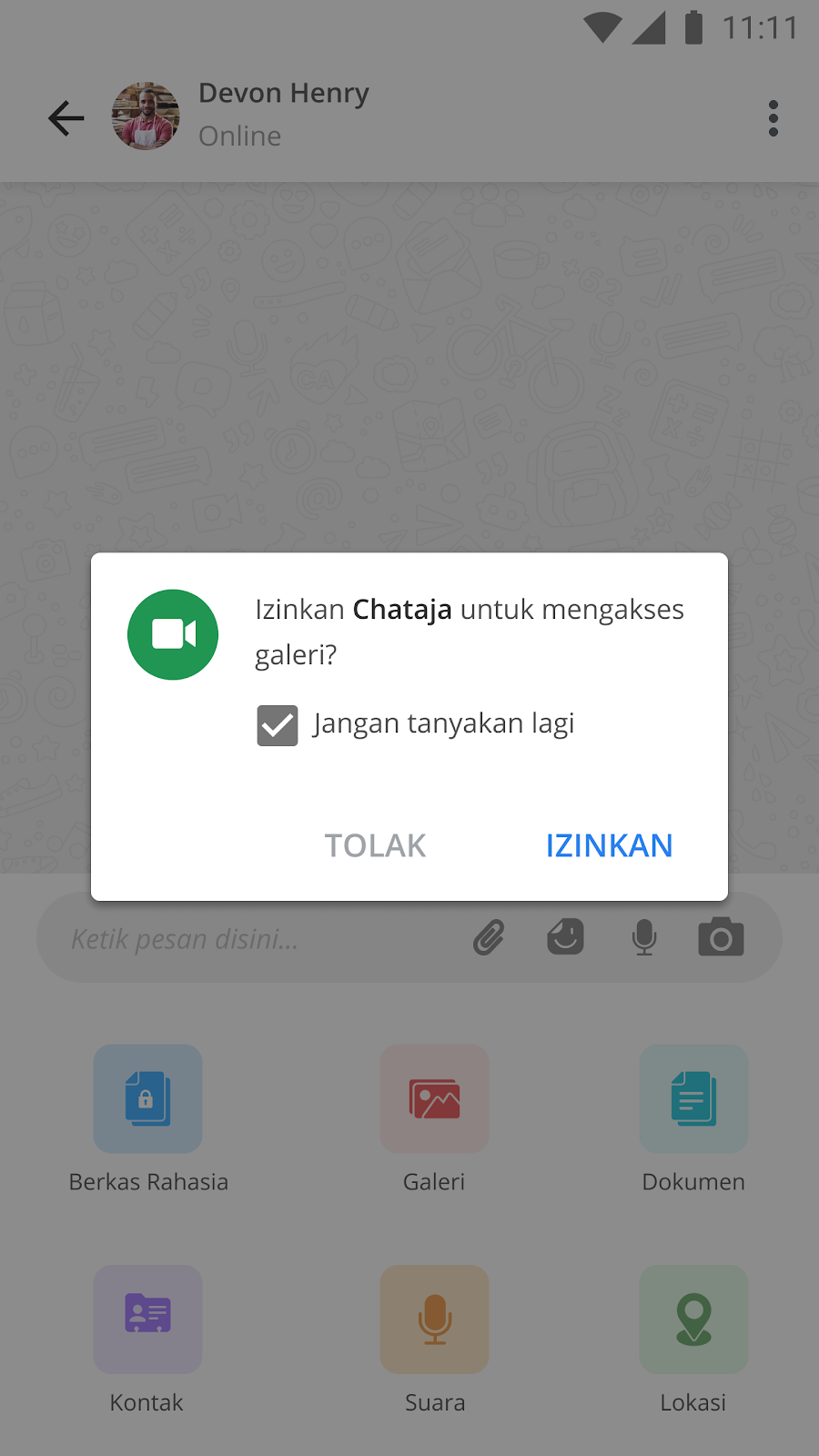Screen dimensions: 819x1456
Task: Select the Berkas Rahasia attachment option
Action: [x=147, y=1098]
